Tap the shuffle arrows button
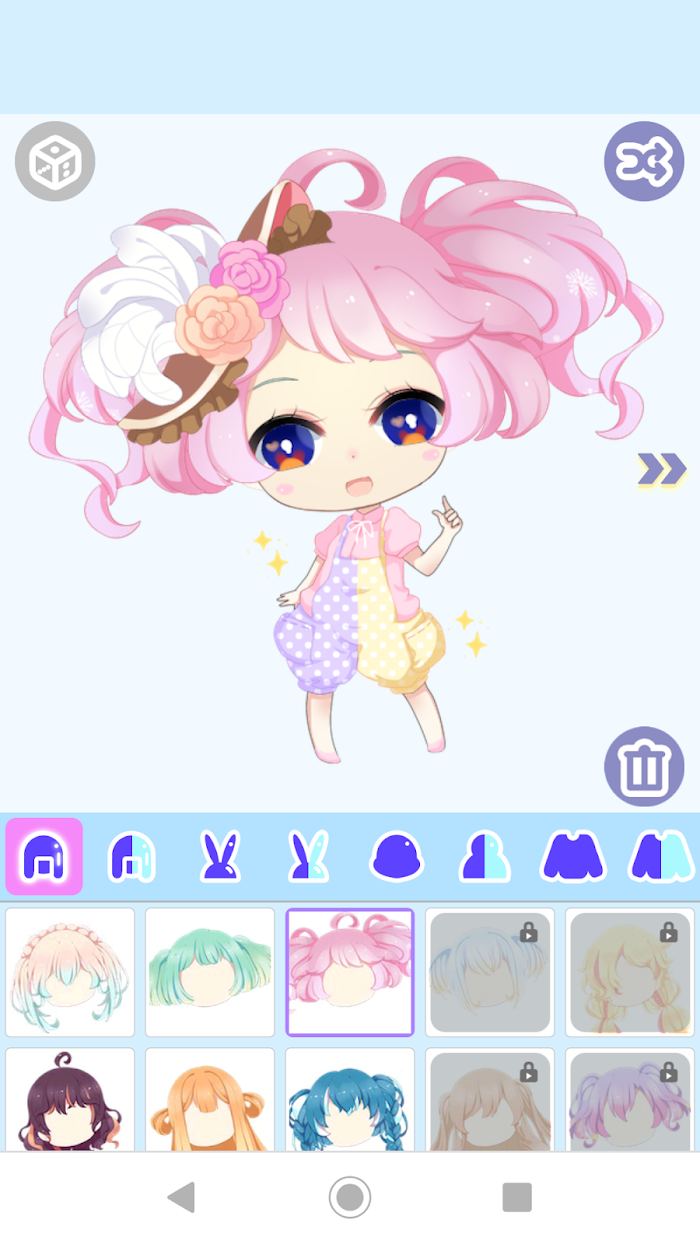The image size is (700, 1244). click(x=644, y=161)
